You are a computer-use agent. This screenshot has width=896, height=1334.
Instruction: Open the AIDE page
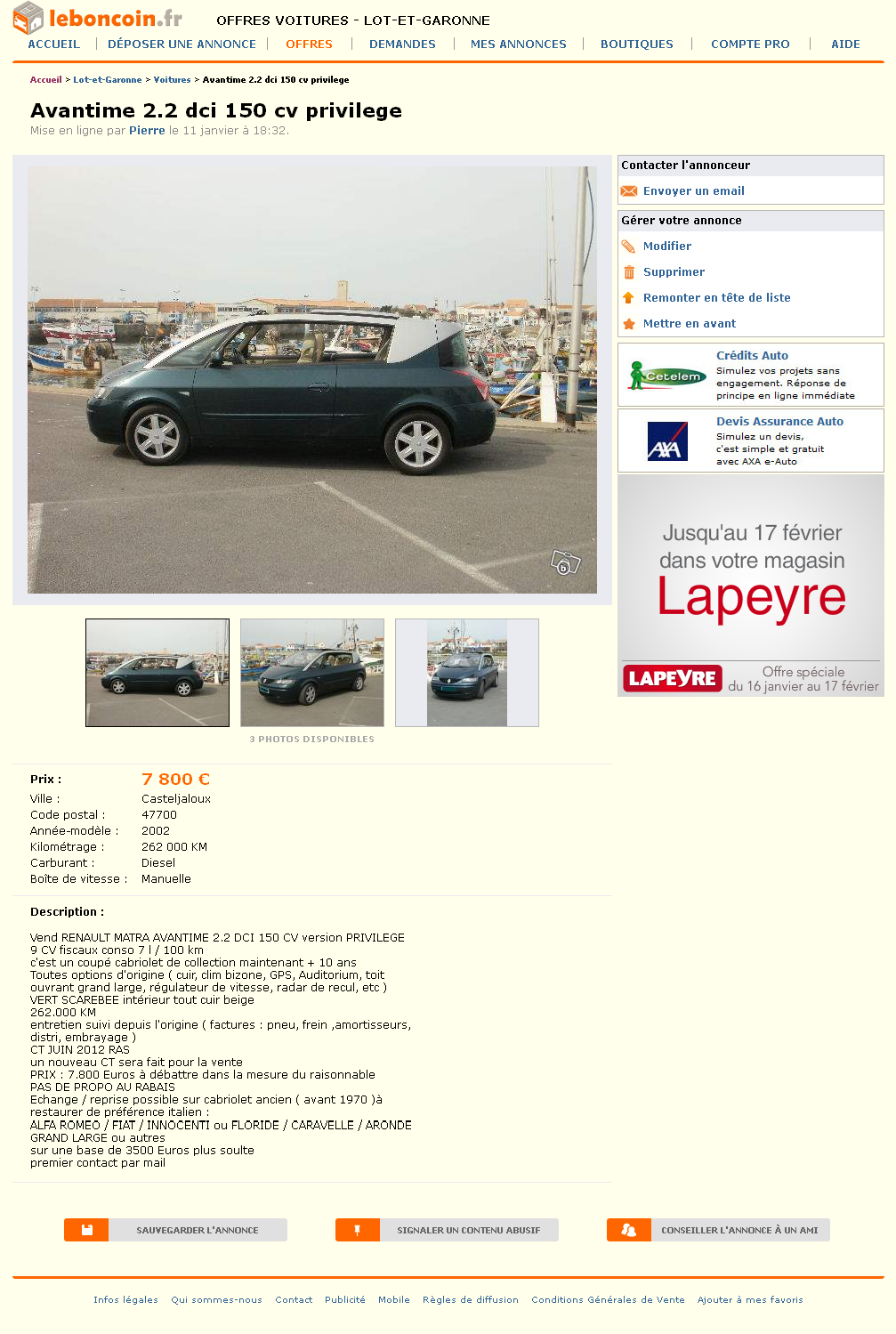tap(844, 44)
